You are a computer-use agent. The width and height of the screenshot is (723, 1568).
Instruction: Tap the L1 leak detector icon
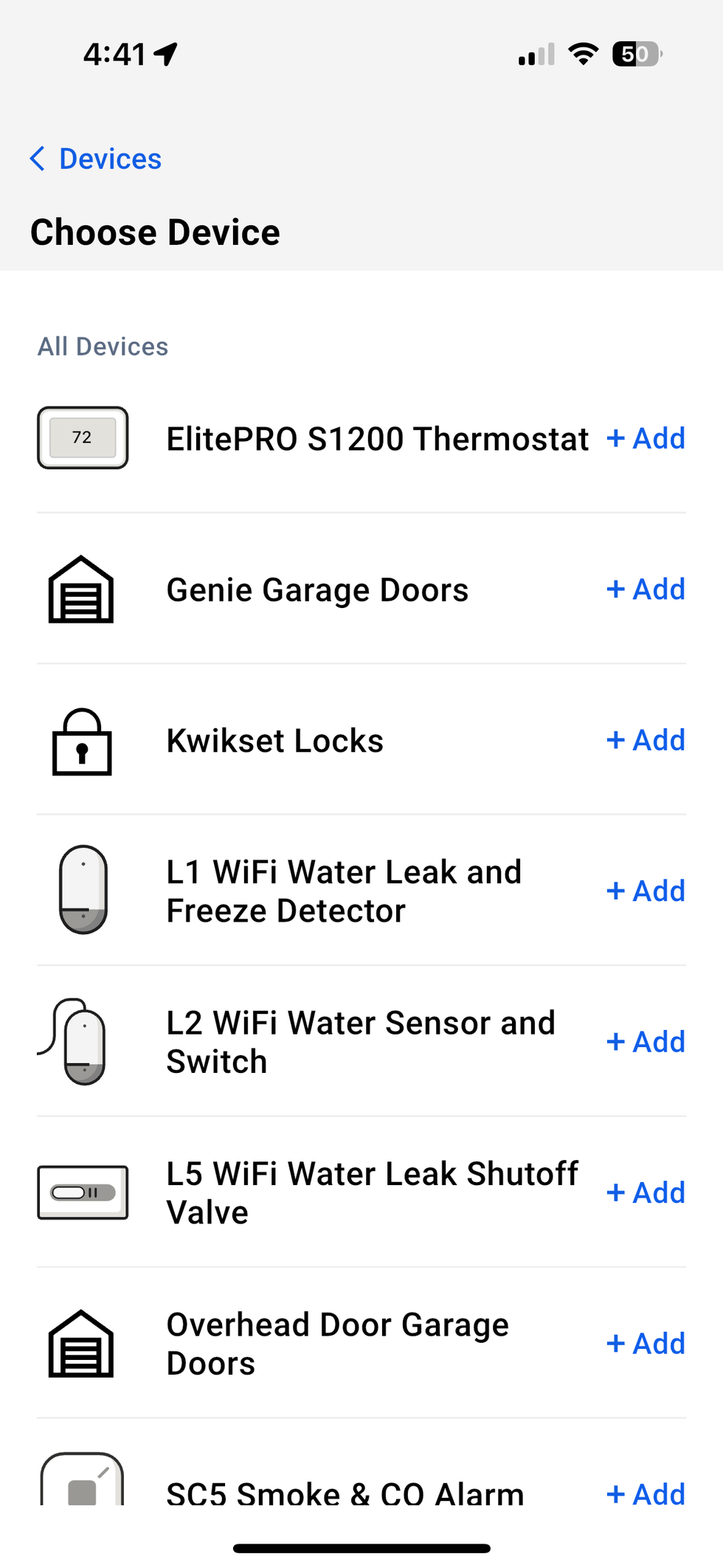pos(83,891)
